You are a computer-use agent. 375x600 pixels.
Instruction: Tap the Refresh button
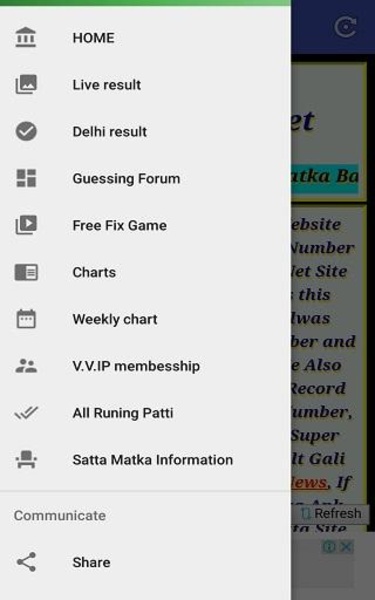[x=331, y=514]
